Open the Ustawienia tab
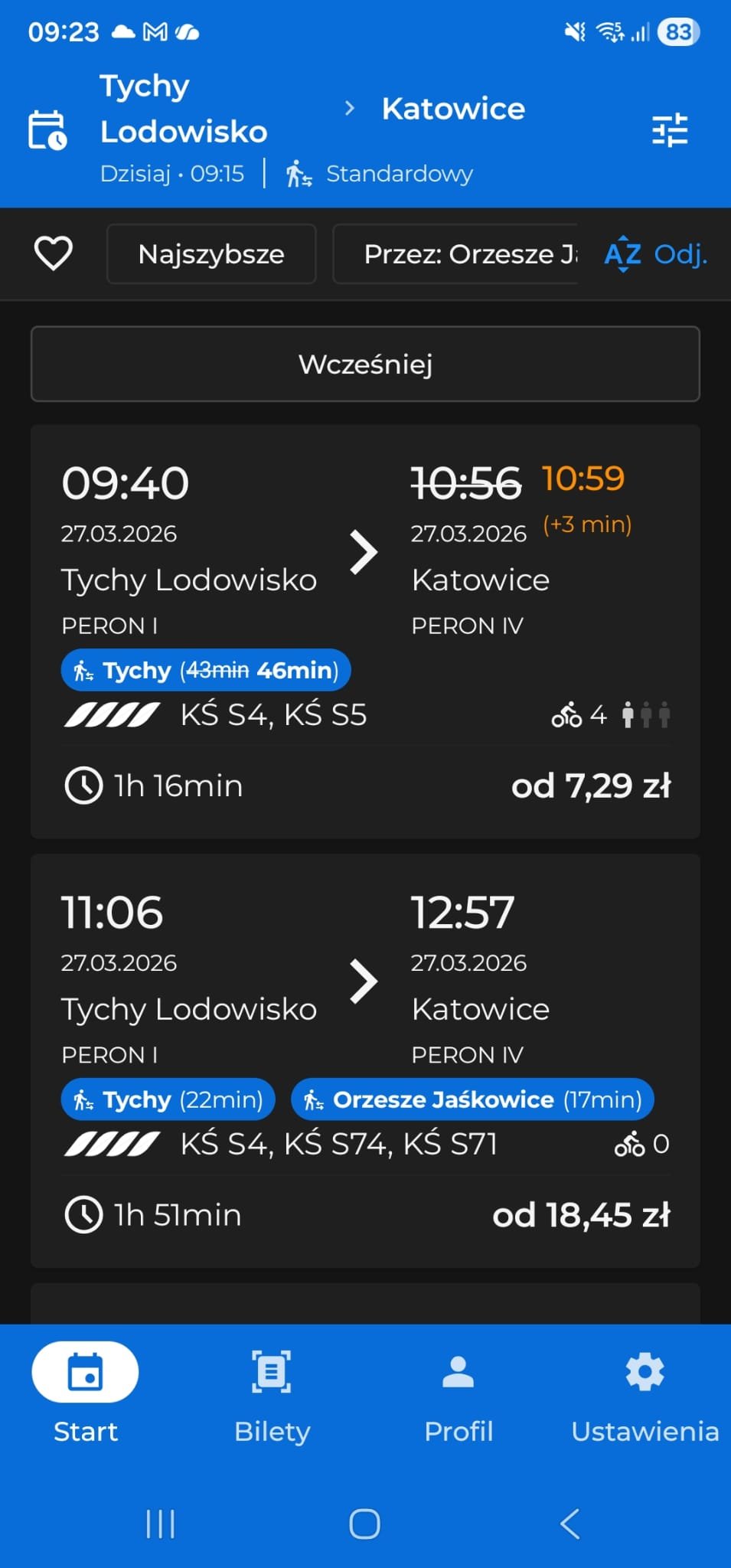Viewport: 731px width, 1568px height. 645,1395
